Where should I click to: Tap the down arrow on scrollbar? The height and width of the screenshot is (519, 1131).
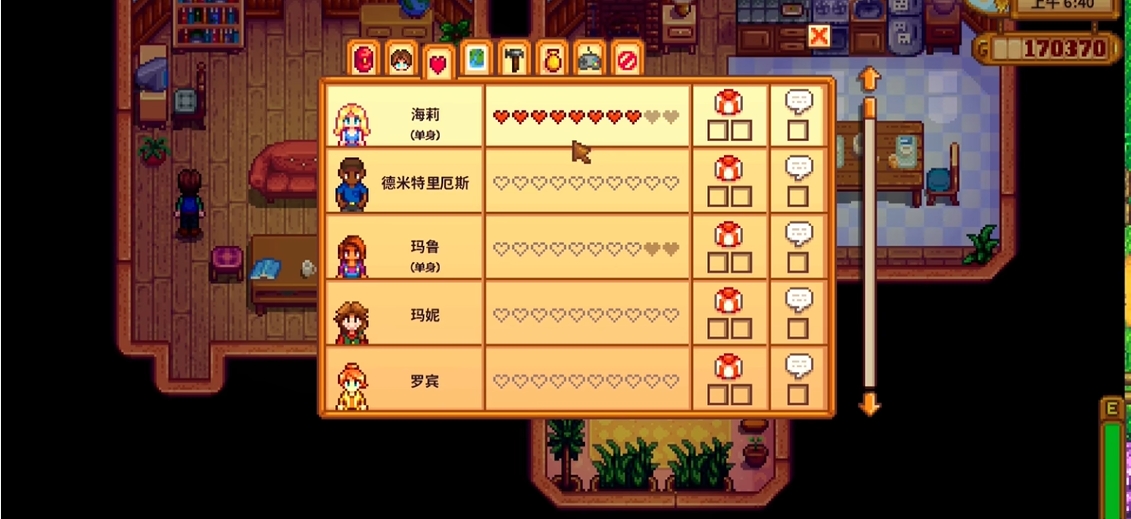point(869,404)
